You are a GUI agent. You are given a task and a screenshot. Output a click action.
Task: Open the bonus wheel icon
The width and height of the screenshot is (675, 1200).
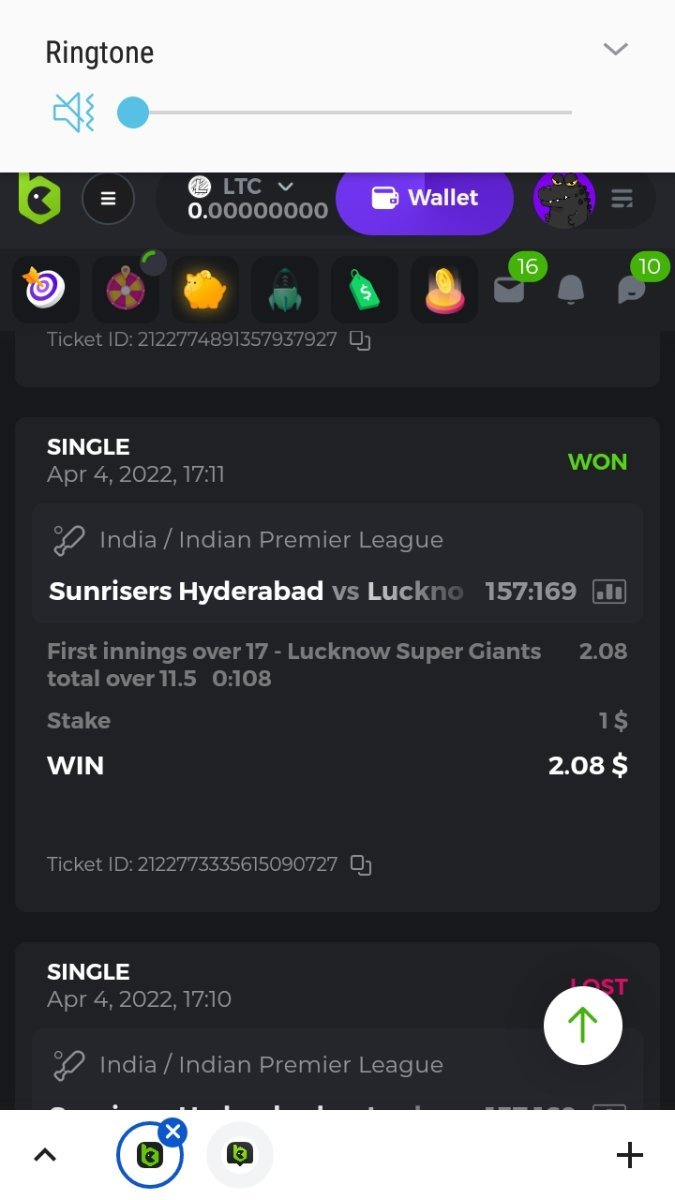pos(126,290)
